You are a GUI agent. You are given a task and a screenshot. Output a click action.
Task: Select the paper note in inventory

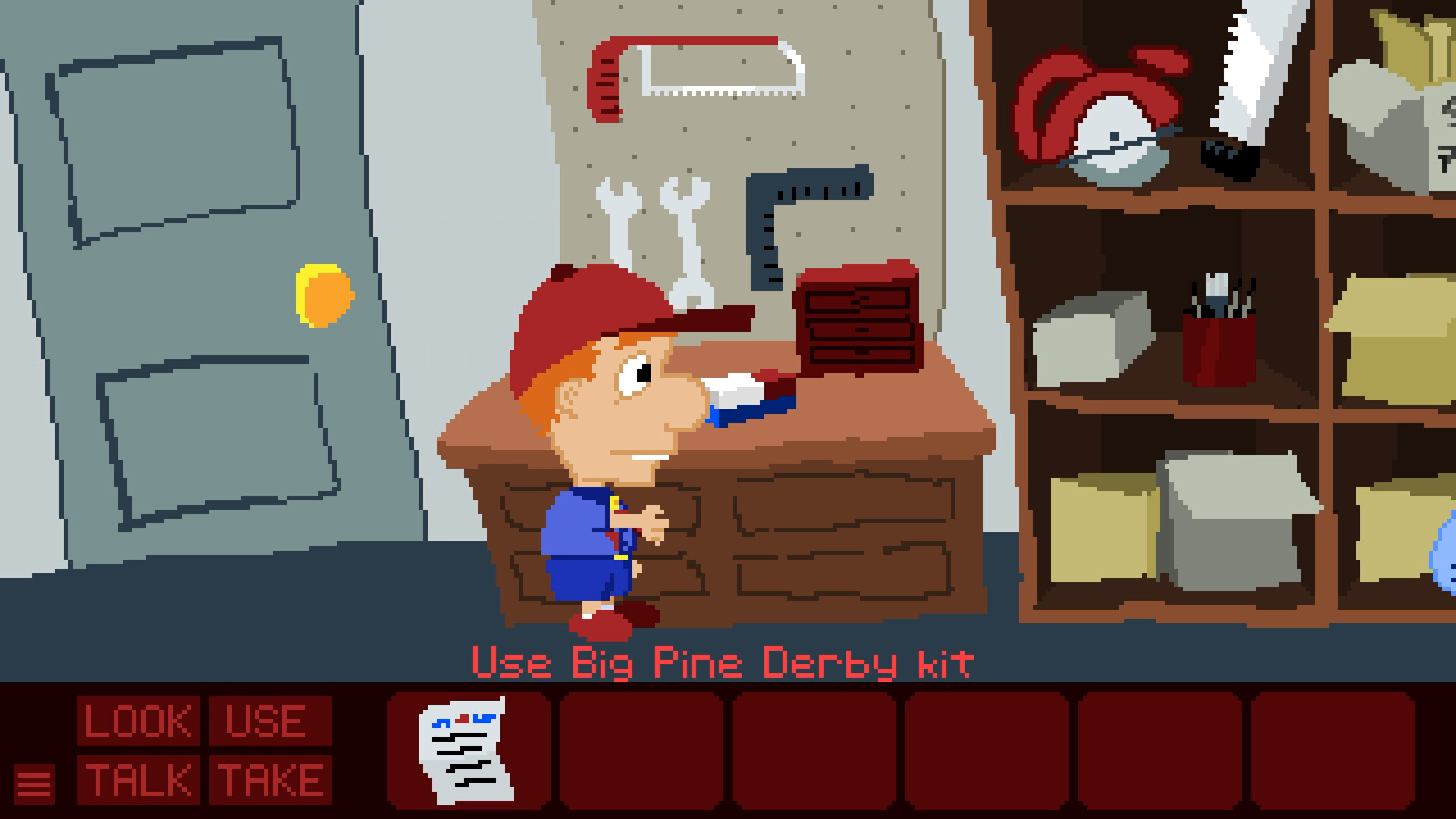pyautogui.click(x=466, y=751)
